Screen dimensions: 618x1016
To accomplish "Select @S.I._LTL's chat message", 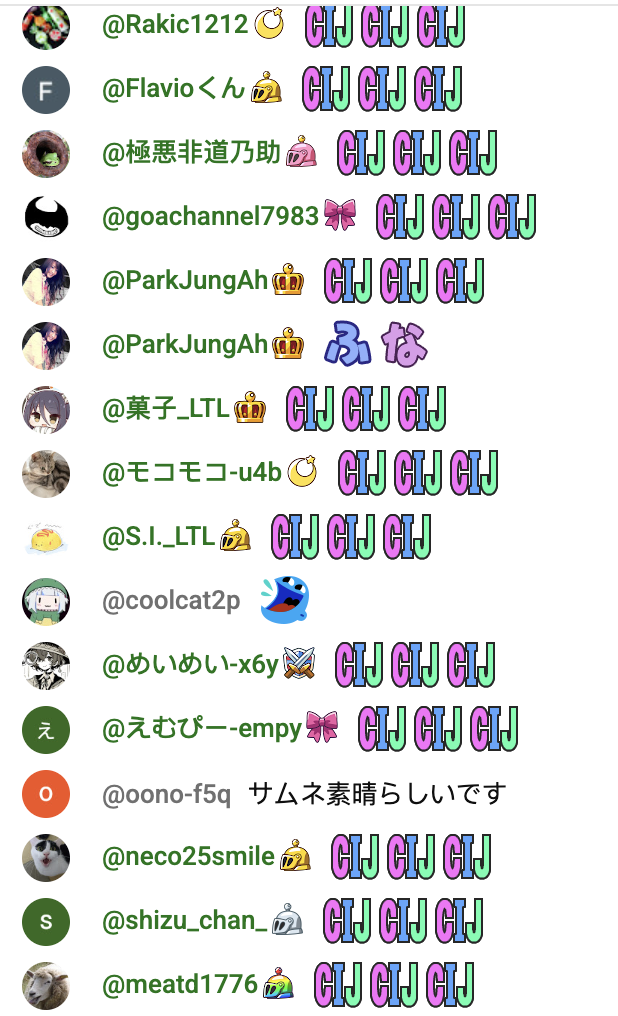I will pos(350,537).
